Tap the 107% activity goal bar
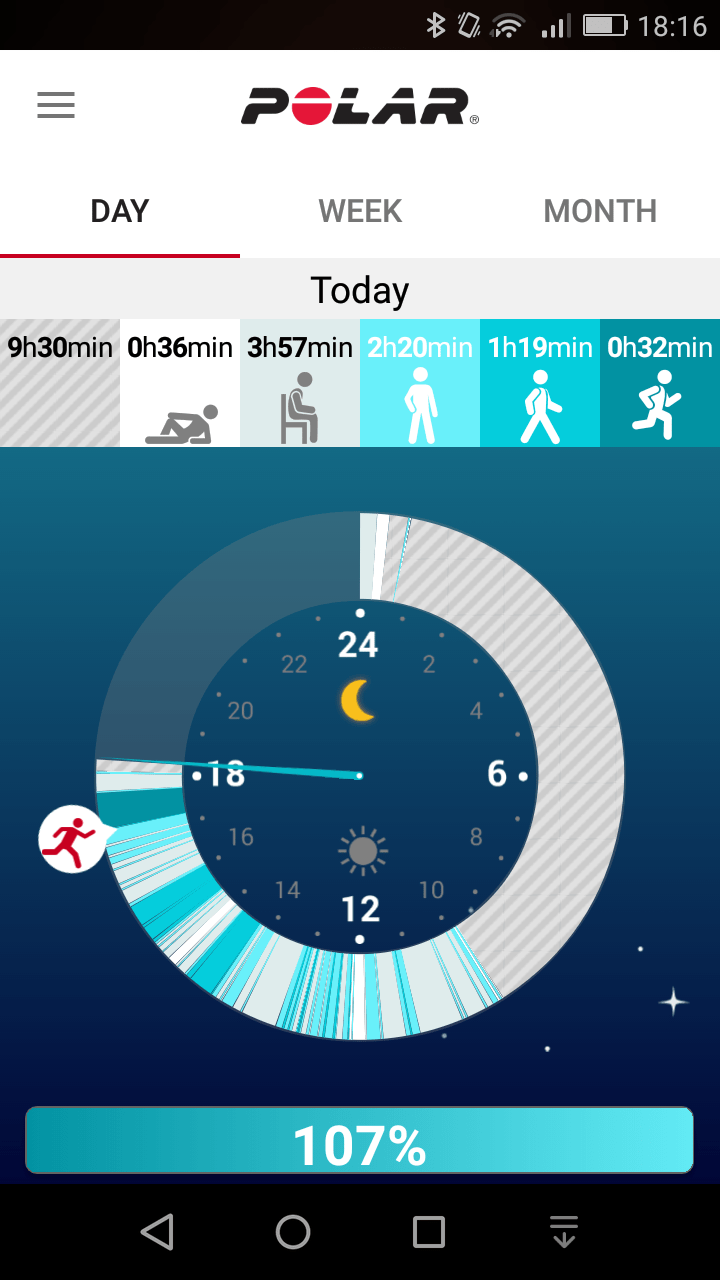This screenshot has height=1280, width=720. [360, 1141]
